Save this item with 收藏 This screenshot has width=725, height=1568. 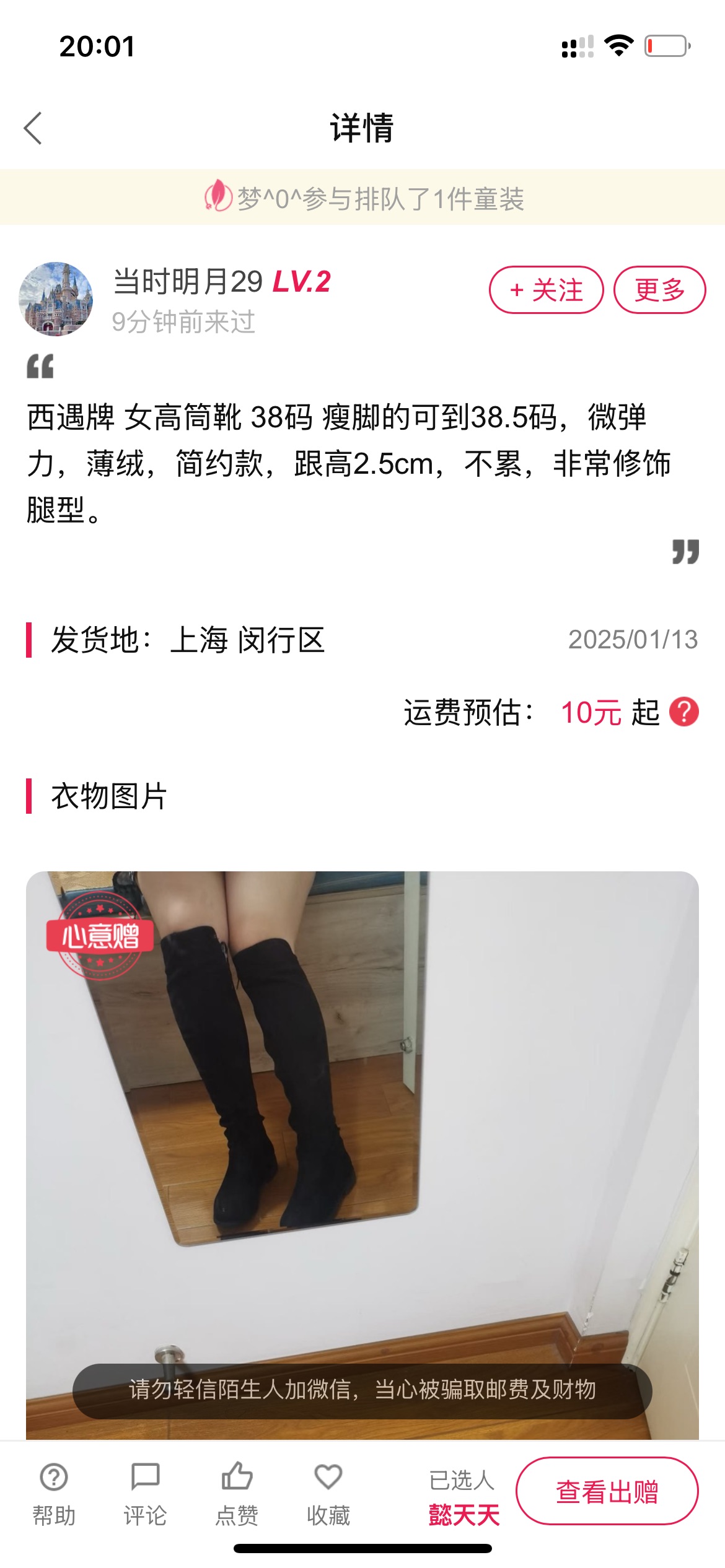(x=328, y=1493)
